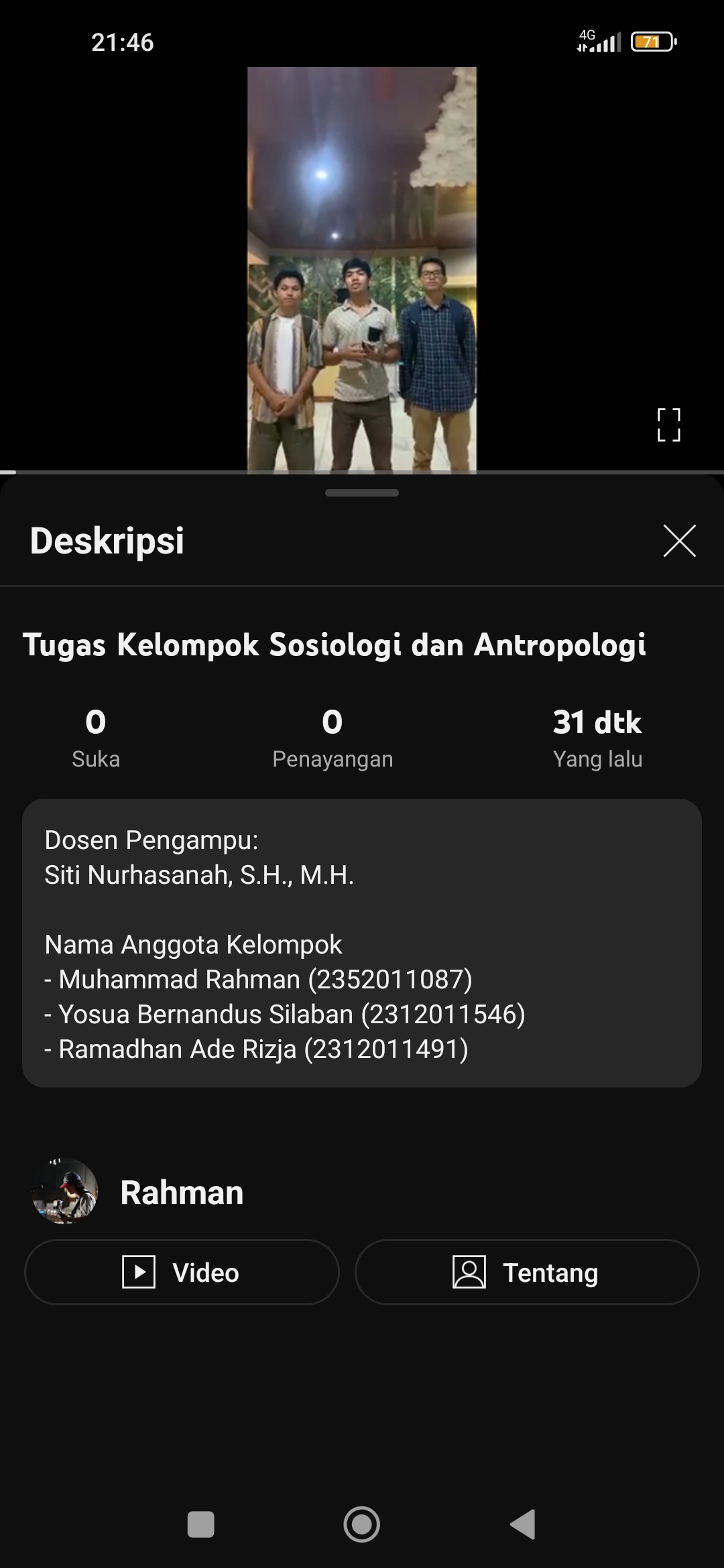Screen dimensions: 724x1568
Task: Close the Deskripsi panel
Action: 679,541
